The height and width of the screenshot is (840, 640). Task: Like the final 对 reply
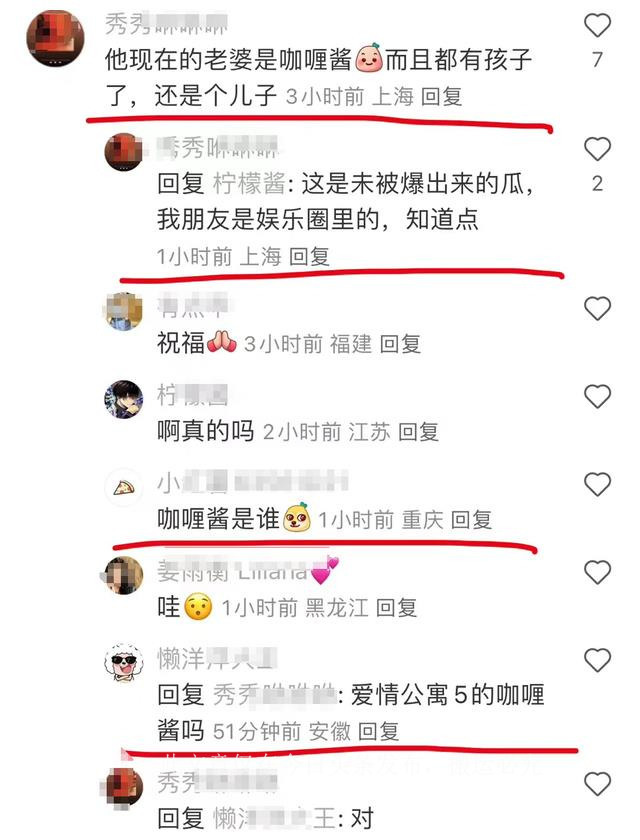pos(597,784)
